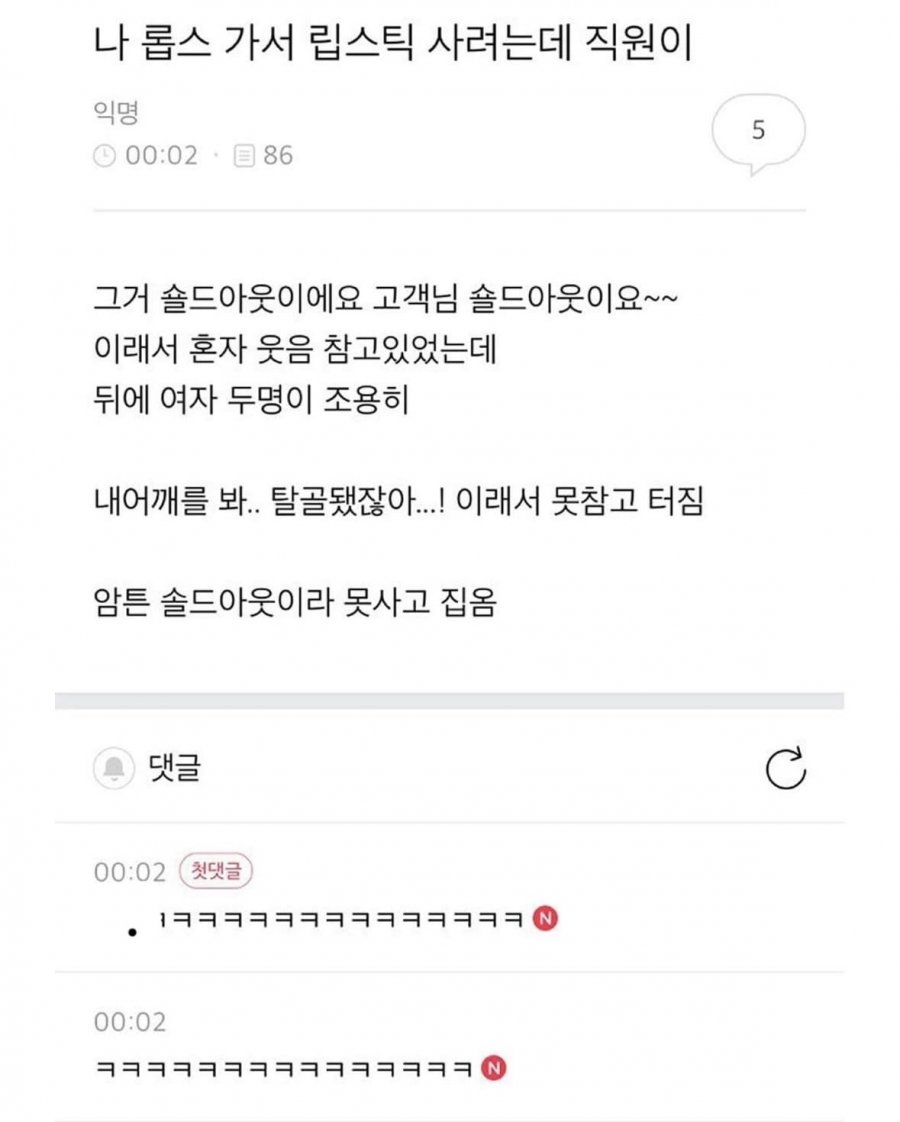The width and height of the screenshot is (900, 1122).
Task: Refresh the comments list
Action: tap(785, 770)
